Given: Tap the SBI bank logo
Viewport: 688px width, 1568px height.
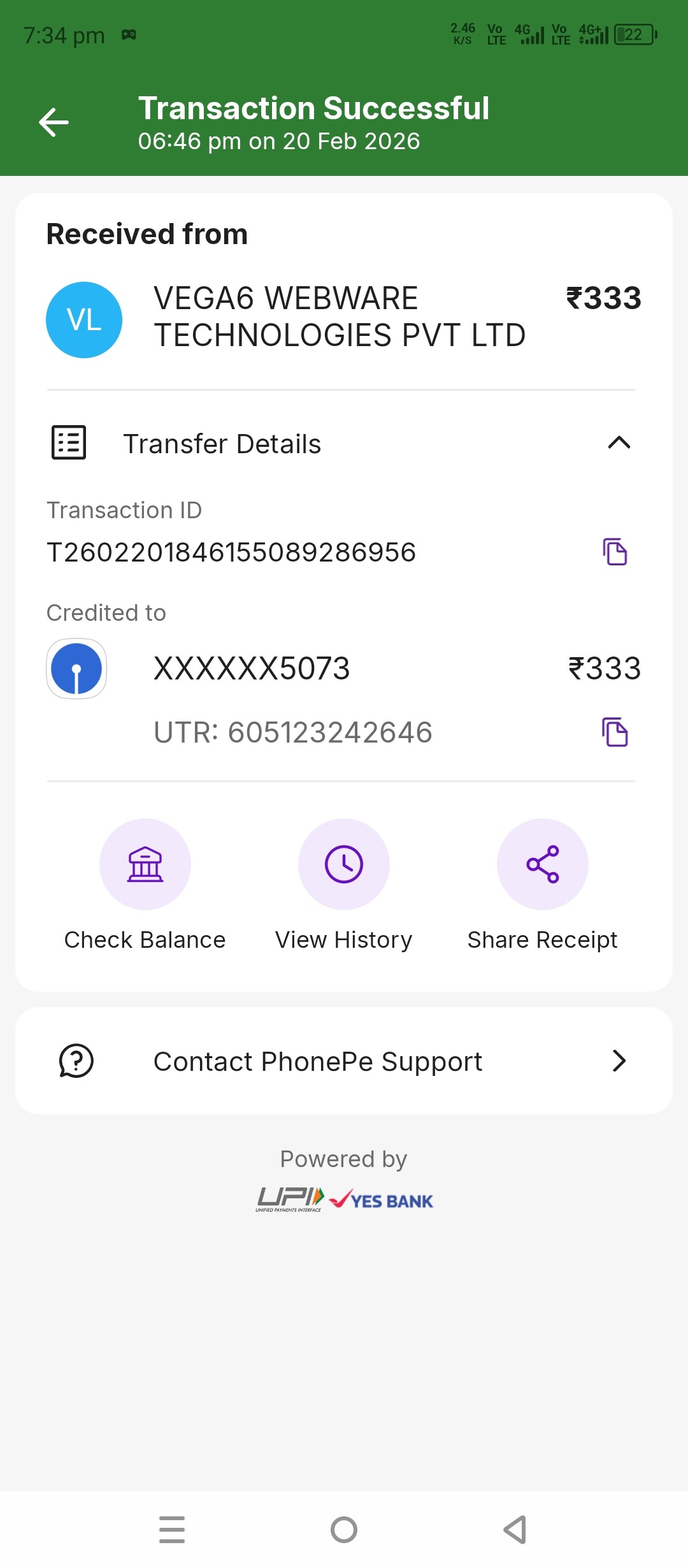Looking at the screenshot, I should tap(76, 668).
